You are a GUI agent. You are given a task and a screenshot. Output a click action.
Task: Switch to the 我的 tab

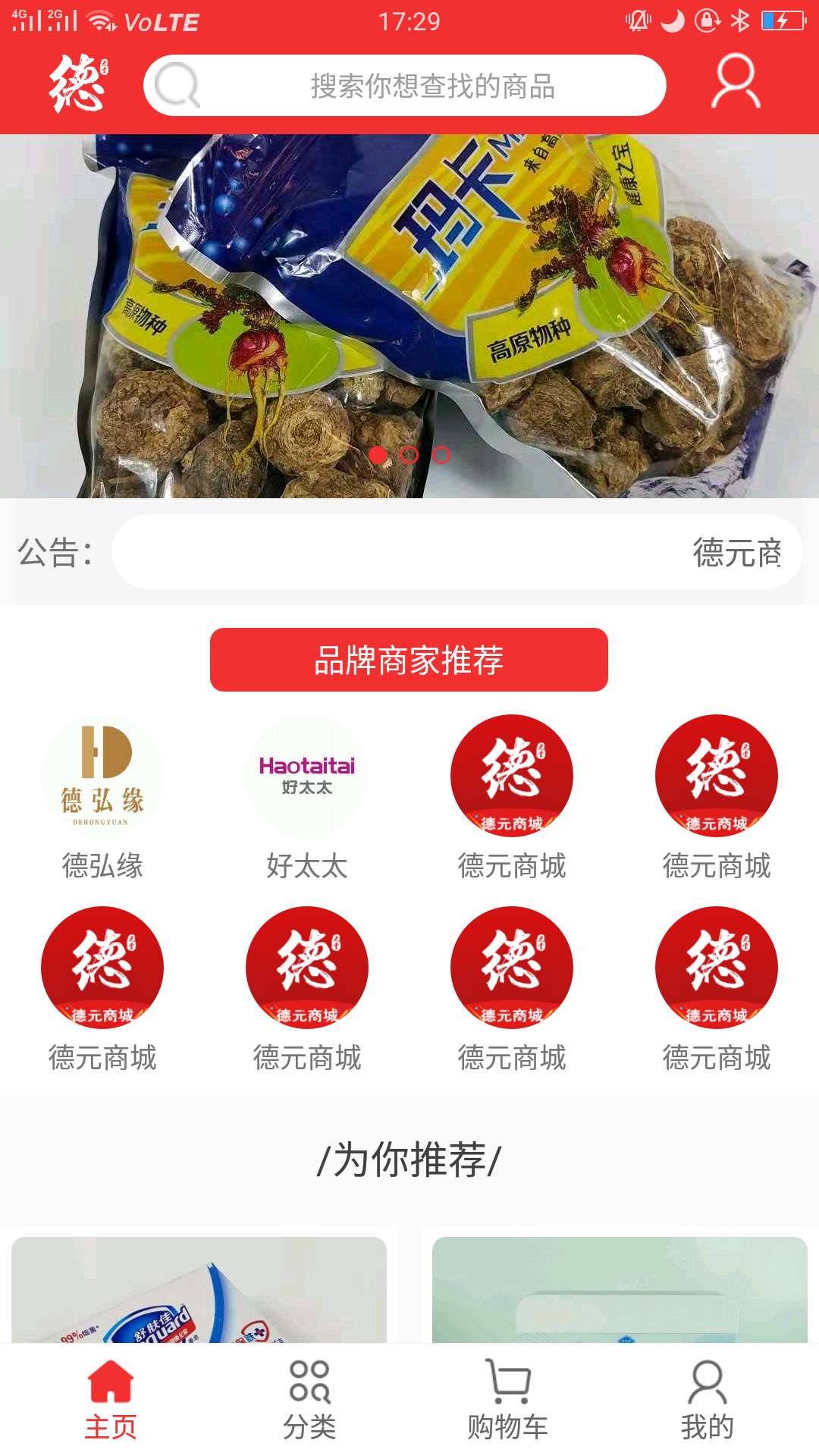coord(707,1400)
